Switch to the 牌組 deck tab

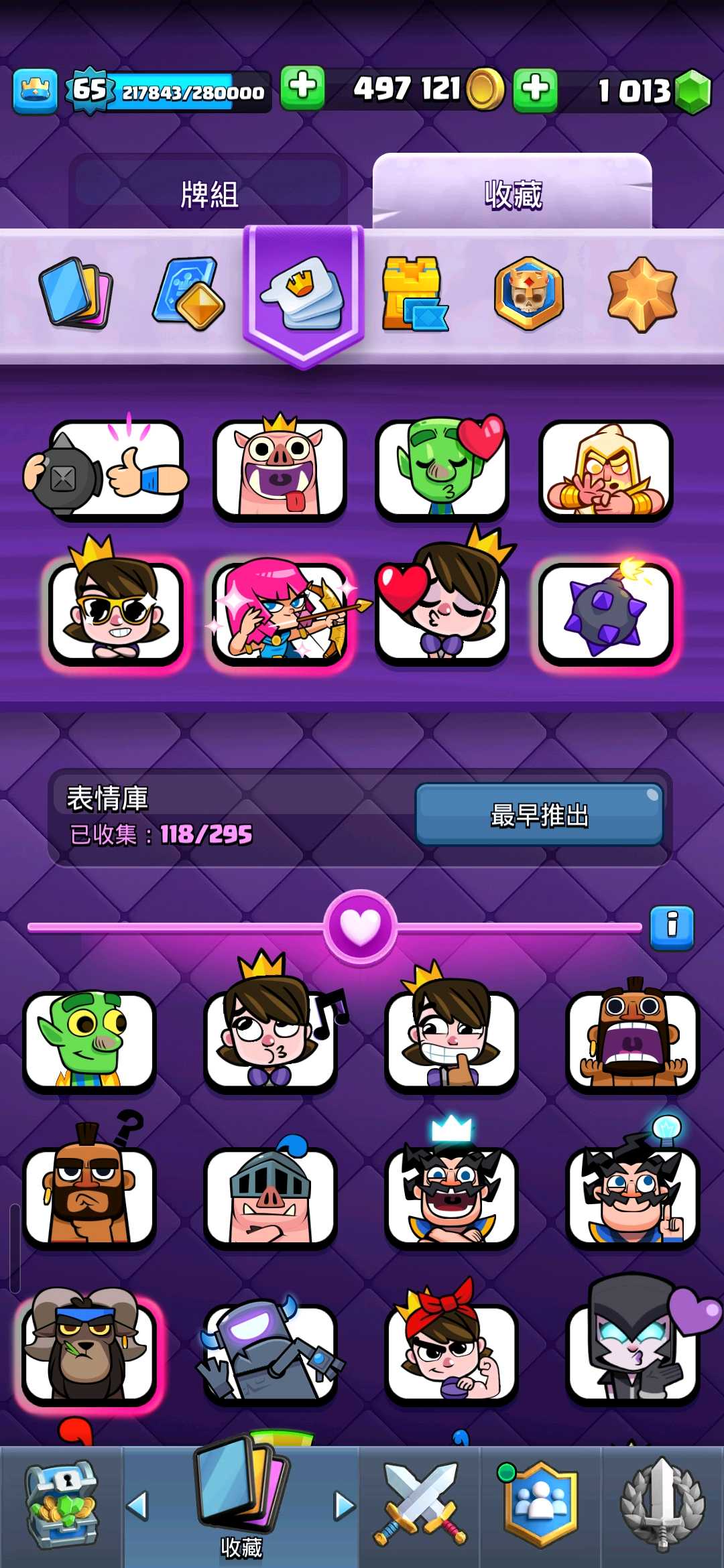point(208,194)
